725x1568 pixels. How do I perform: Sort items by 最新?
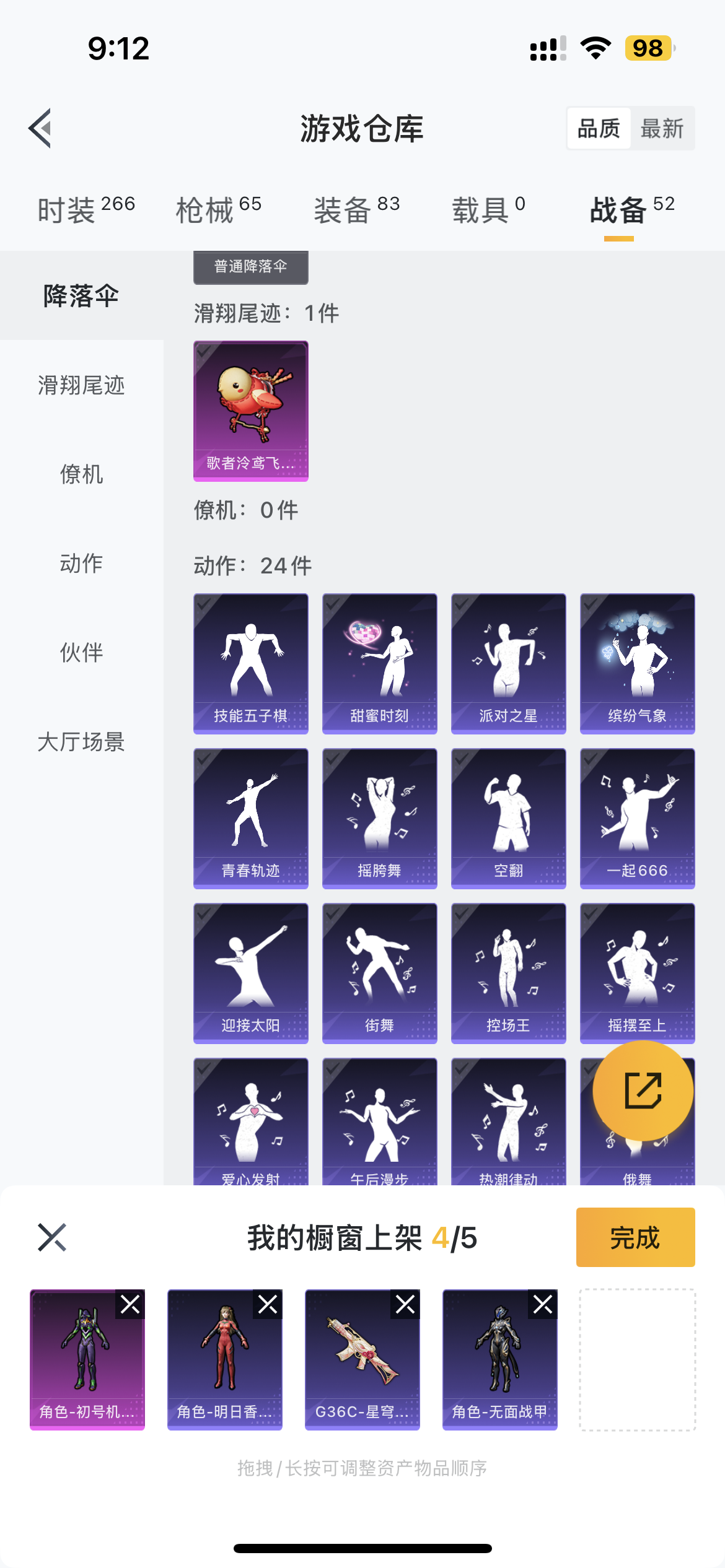click(662, 129)
